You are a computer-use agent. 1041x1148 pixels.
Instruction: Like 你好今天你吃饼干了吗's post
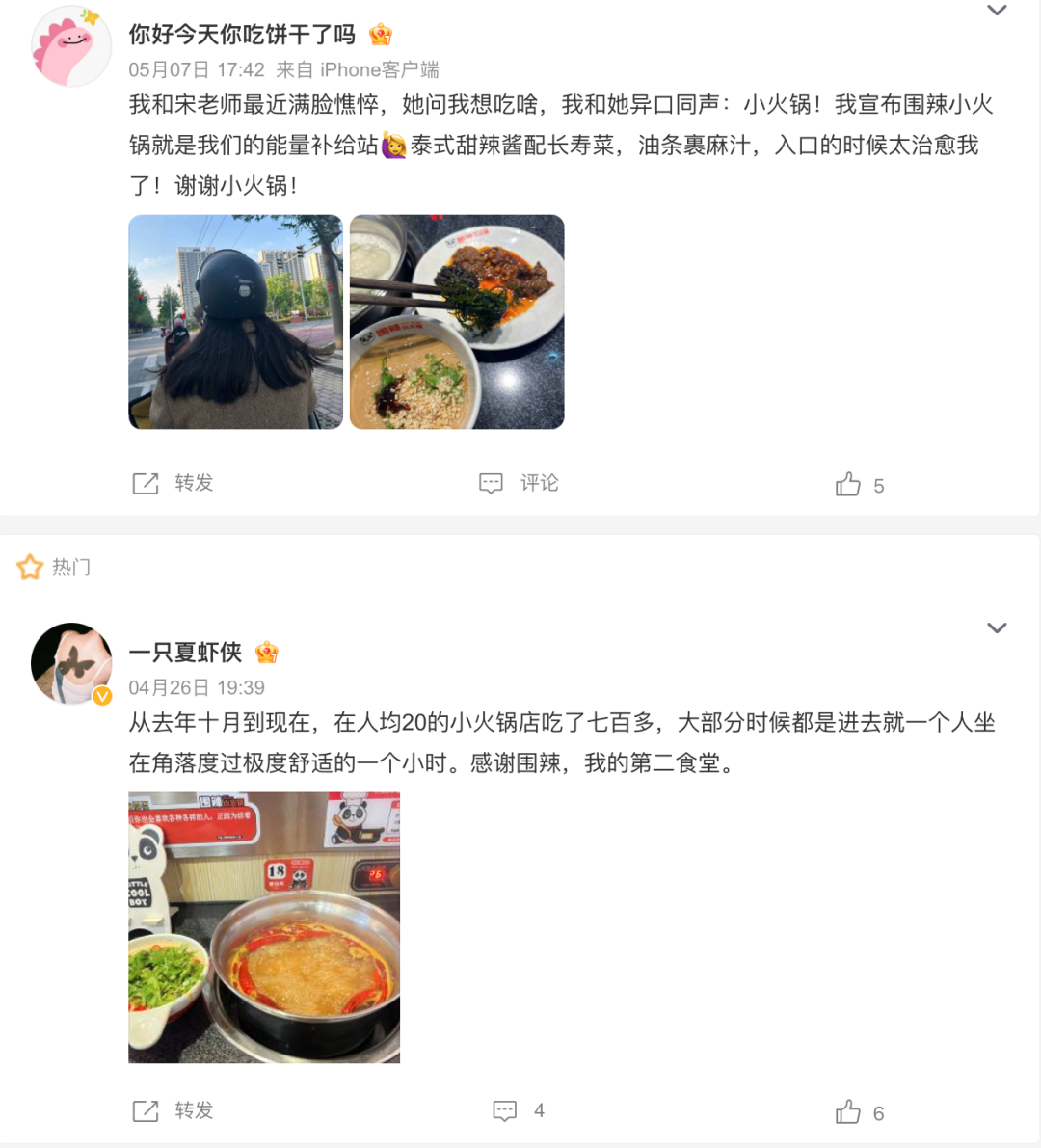[x=859, y=485]
